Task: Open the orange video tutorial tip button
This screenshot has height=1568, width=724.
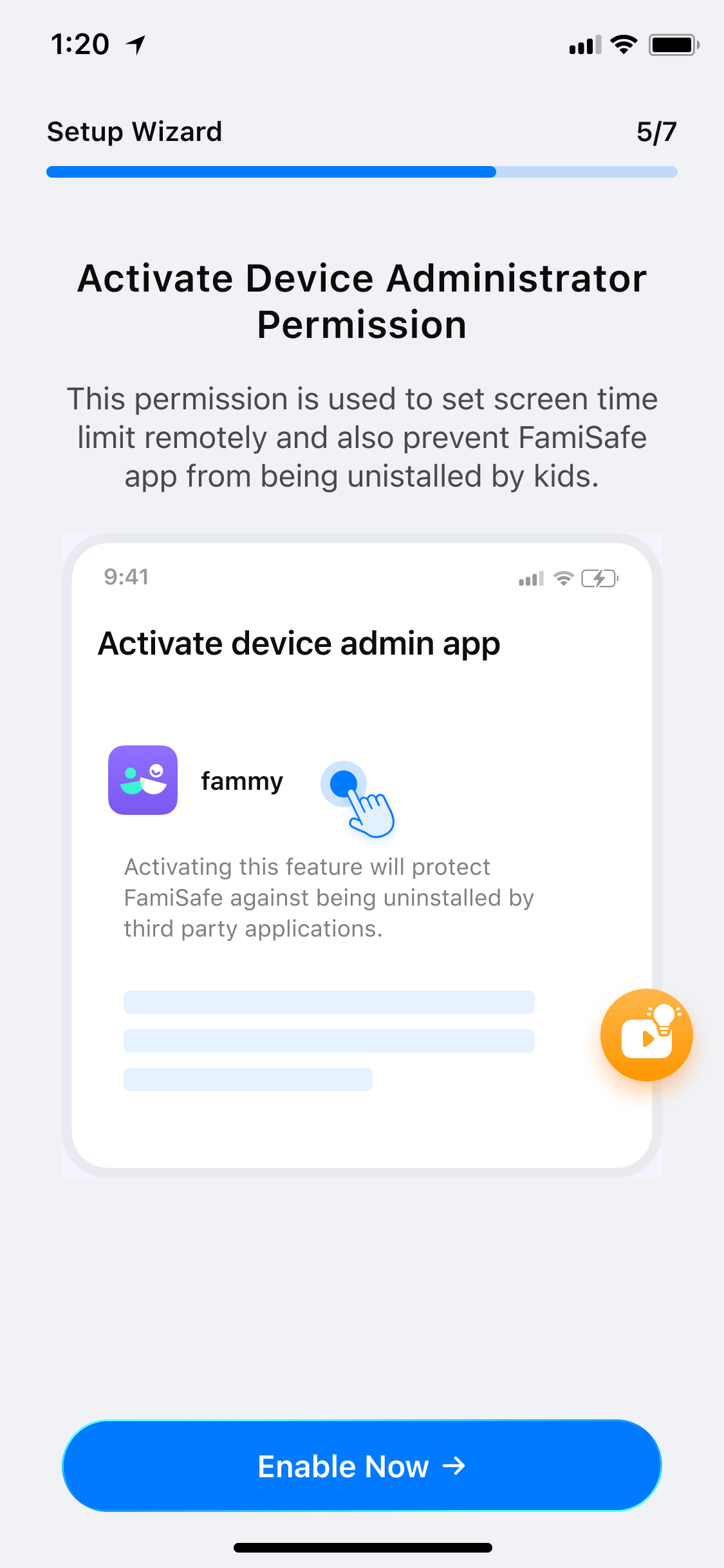Action: [646, 1034]
